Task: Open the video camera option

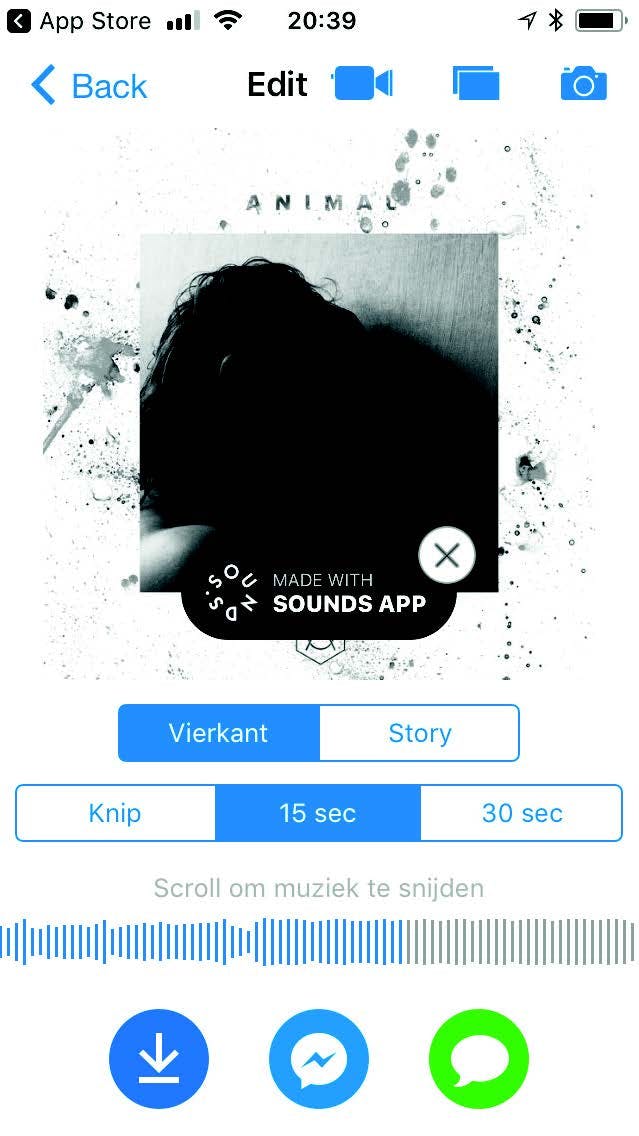Action: (362, 84)
